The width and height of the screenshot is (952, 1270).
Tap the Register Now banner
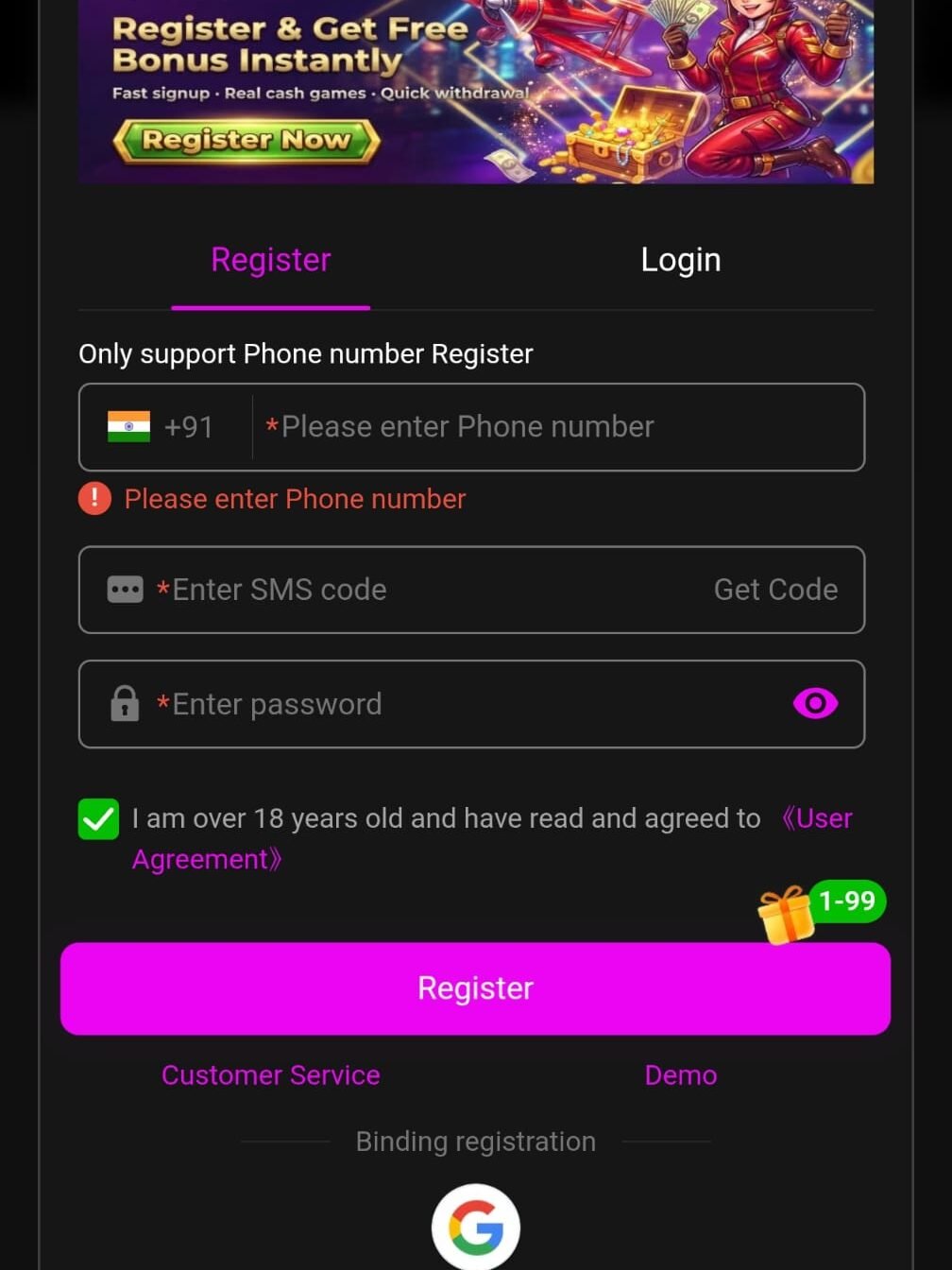(246, 141)
